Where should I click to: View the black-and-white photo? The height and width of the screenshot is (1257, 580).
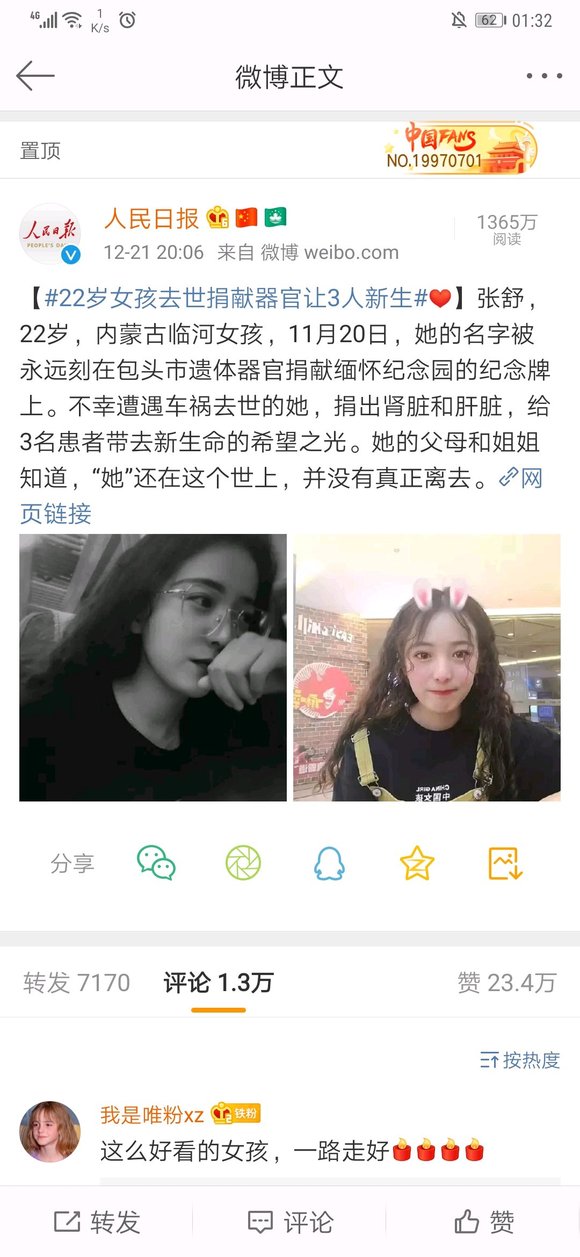153,667
